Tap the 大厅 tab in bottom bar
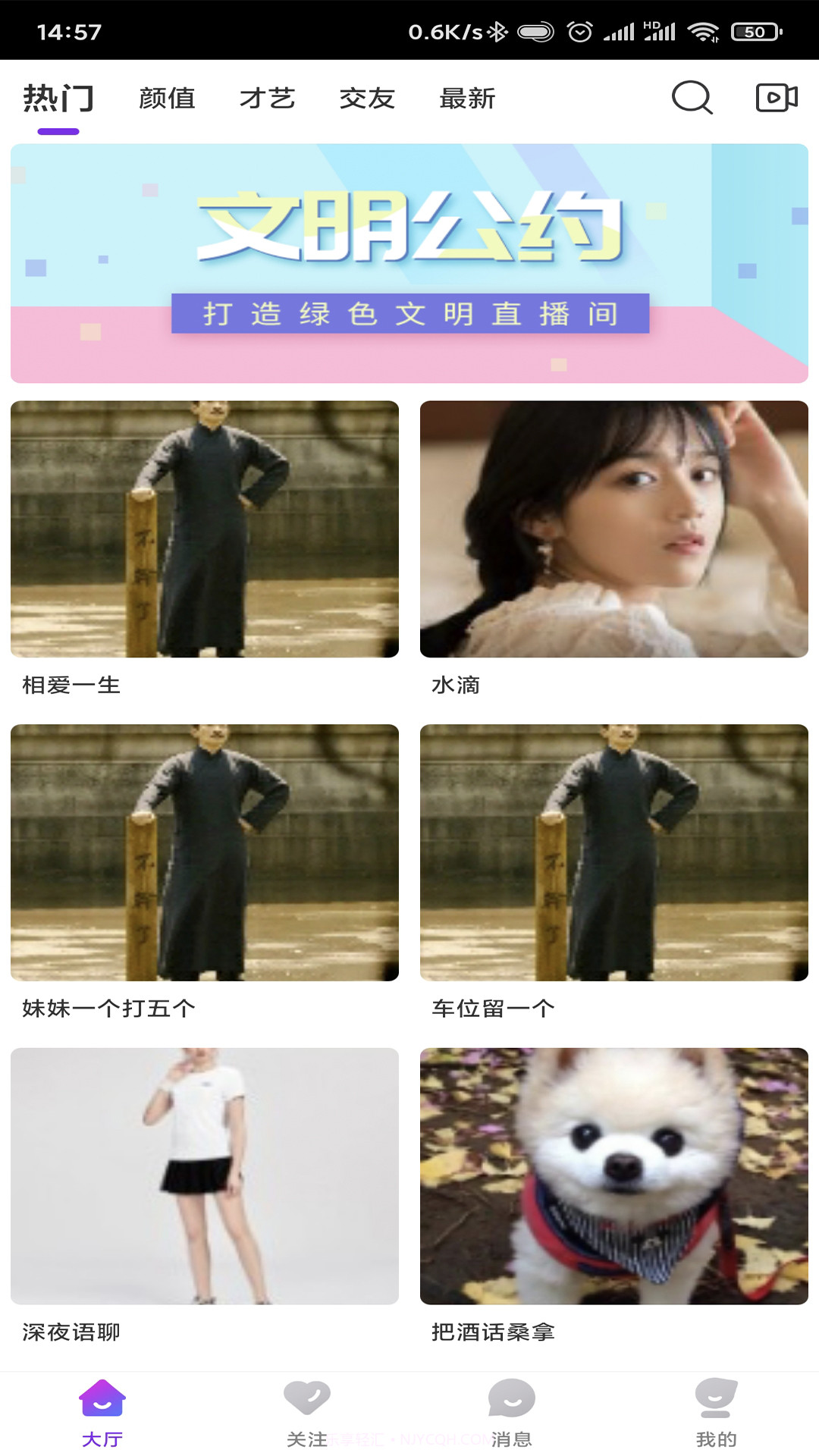 pos(102,1412)
